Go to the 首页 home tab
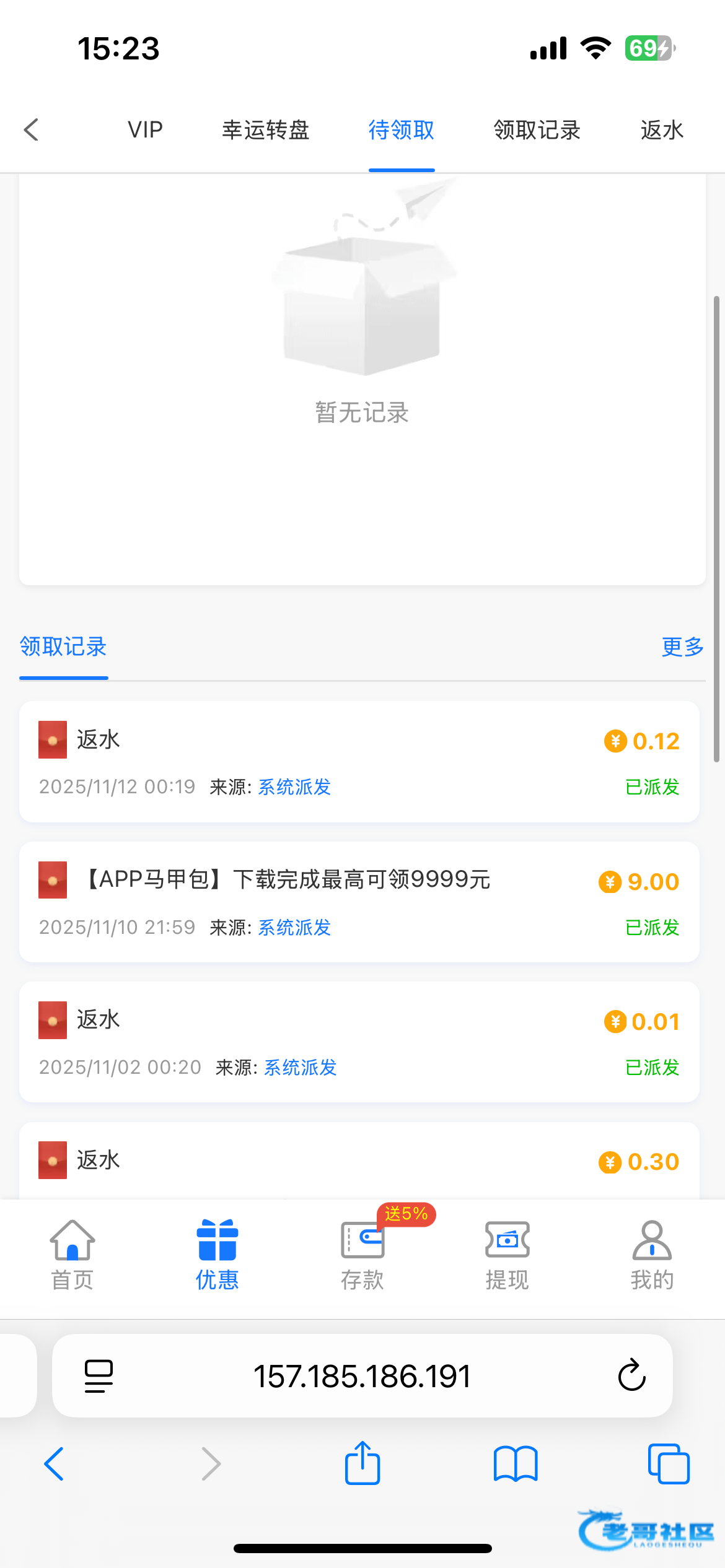Viewport: 725px width, 1568px height. [x=72, y=1255]
